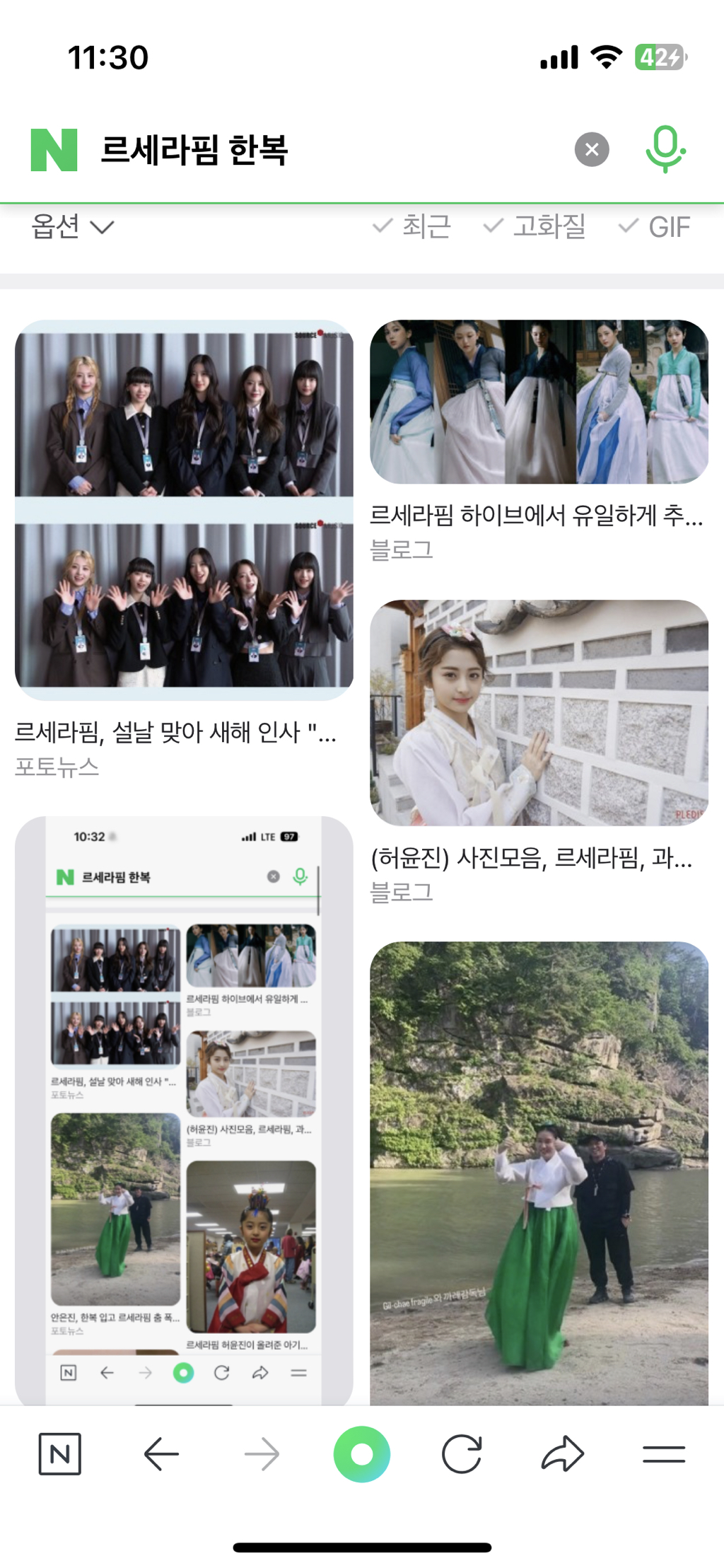Start voice search with the microphone
Screen dimensions: 724x1568
click(665, 149)
